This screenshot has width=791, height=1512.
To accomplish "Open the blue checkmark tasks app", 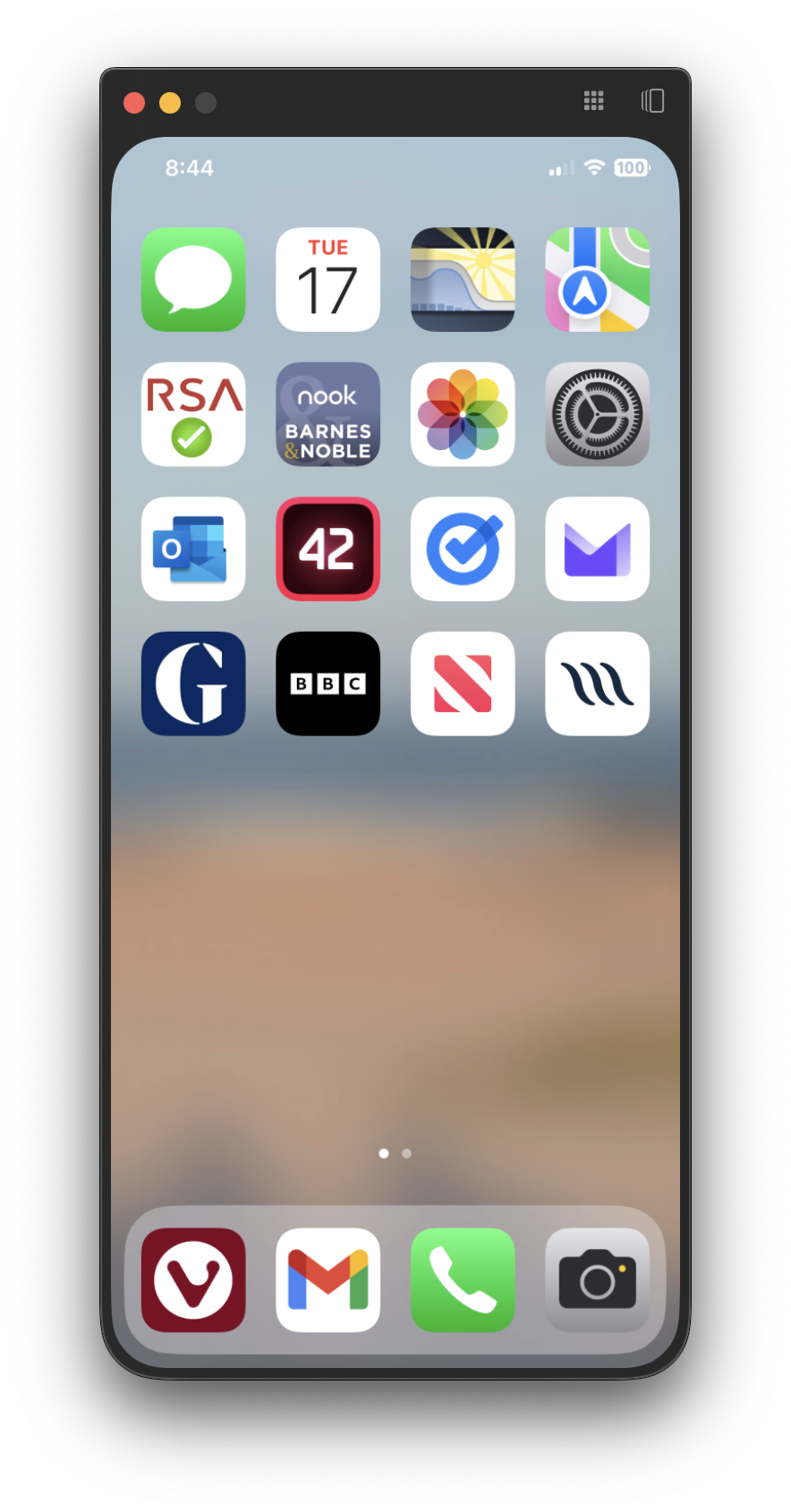I will pos(463,549).
